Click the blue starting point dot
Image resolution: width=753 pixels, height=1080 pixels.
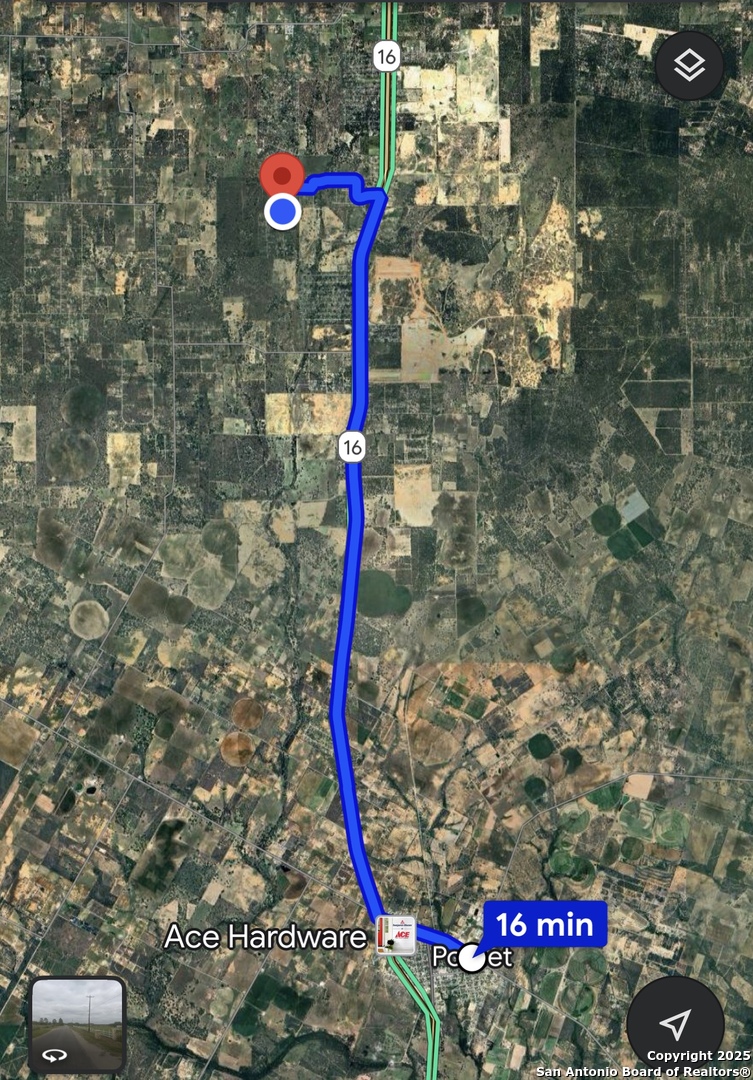281,211
